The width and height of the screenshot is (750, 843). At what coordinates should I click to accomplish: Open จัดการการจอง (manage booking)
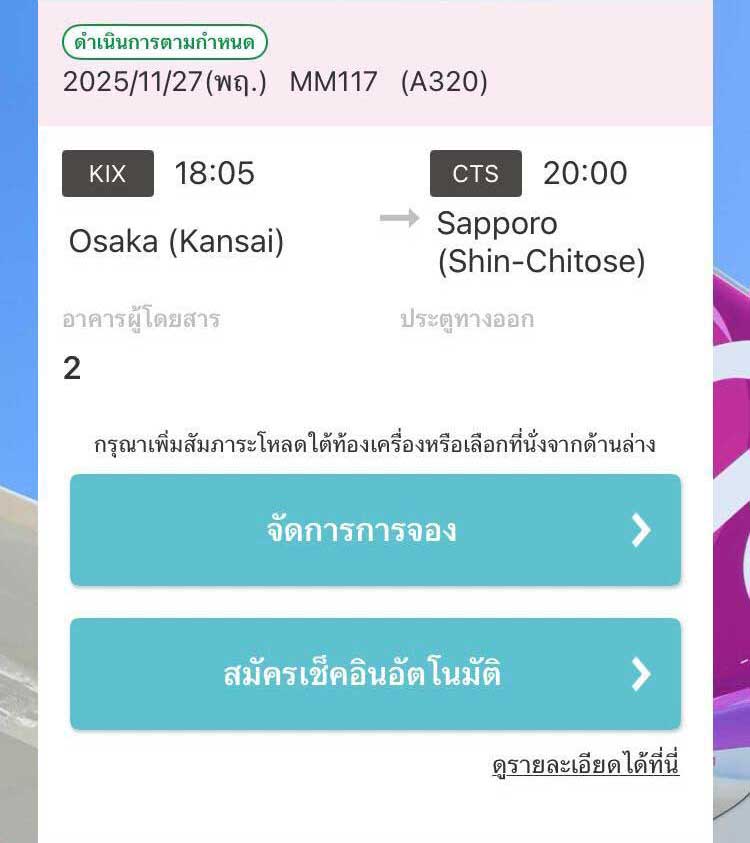375,530
